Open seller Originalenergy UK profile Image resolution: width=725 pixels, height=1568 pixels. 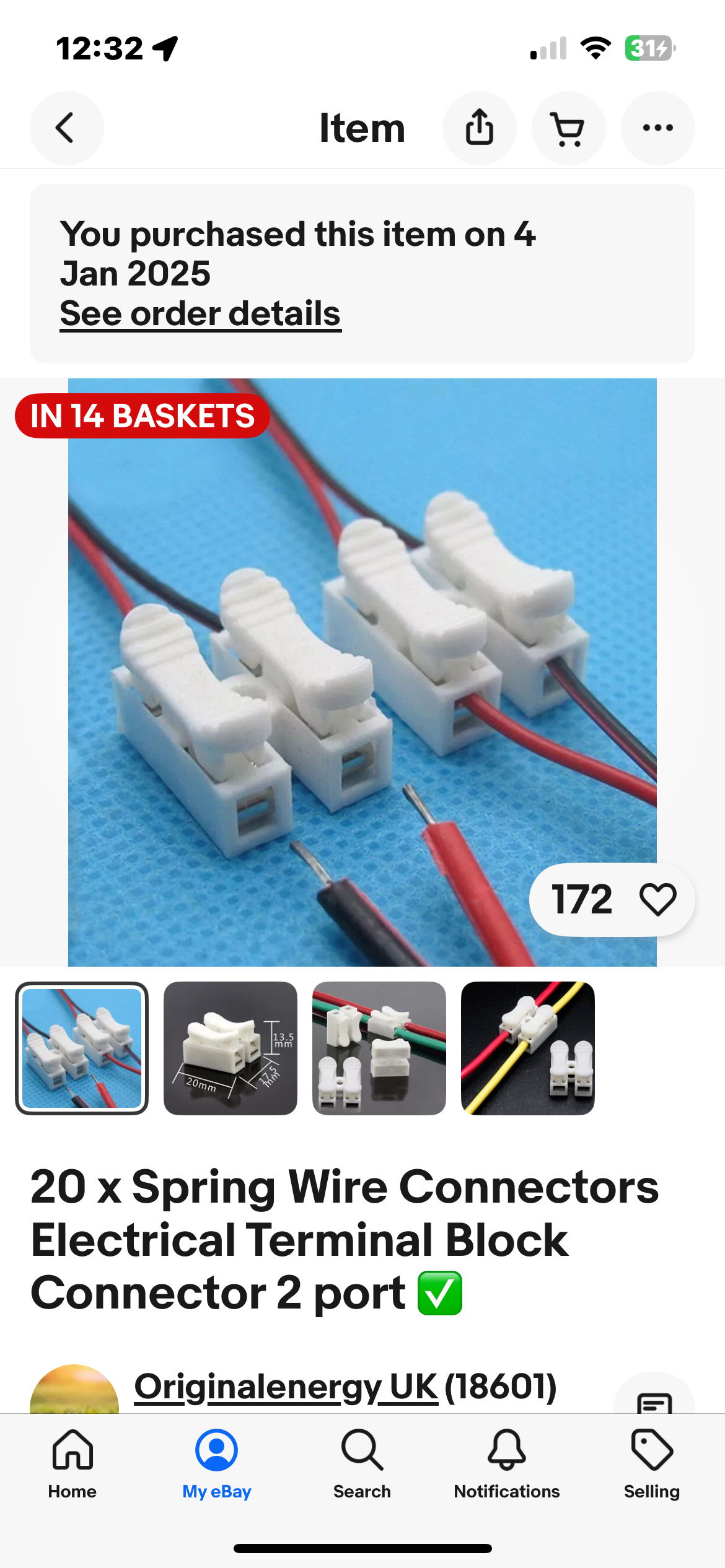[x=286, y=1386]
